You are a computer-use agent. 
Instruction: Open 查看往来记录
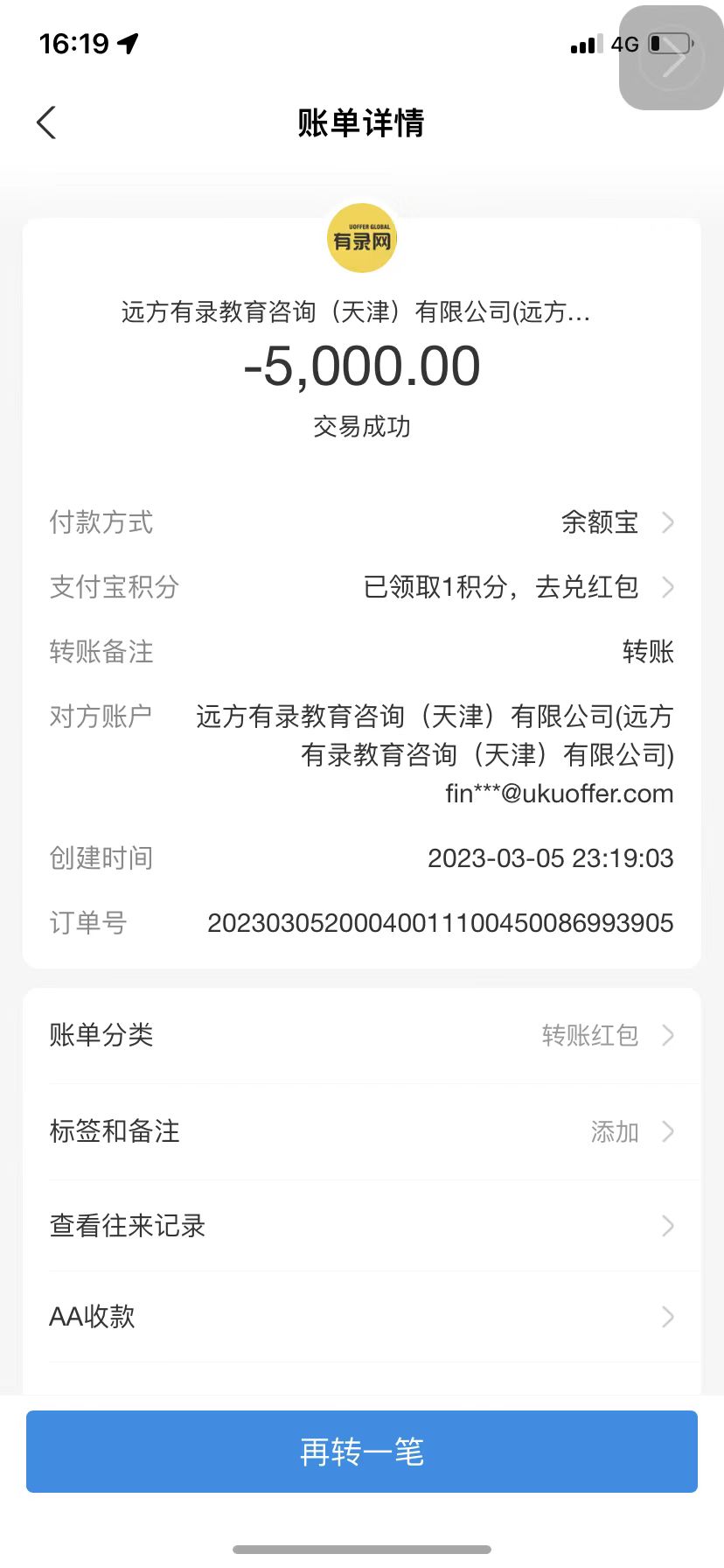click(362, 1226)
